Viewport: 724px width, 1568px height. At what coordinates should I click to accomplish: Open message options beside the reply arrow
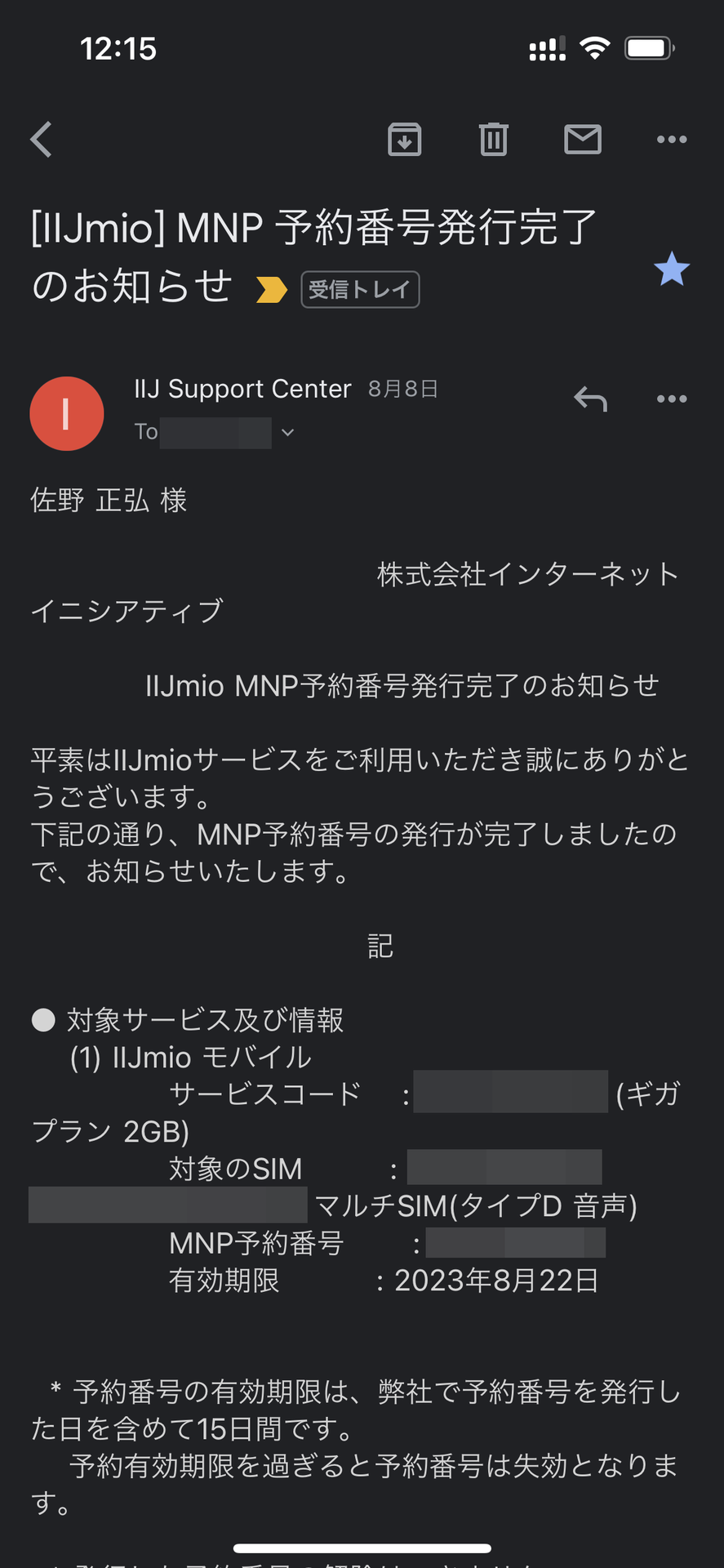pyautogui.click(x=671, y=399)
